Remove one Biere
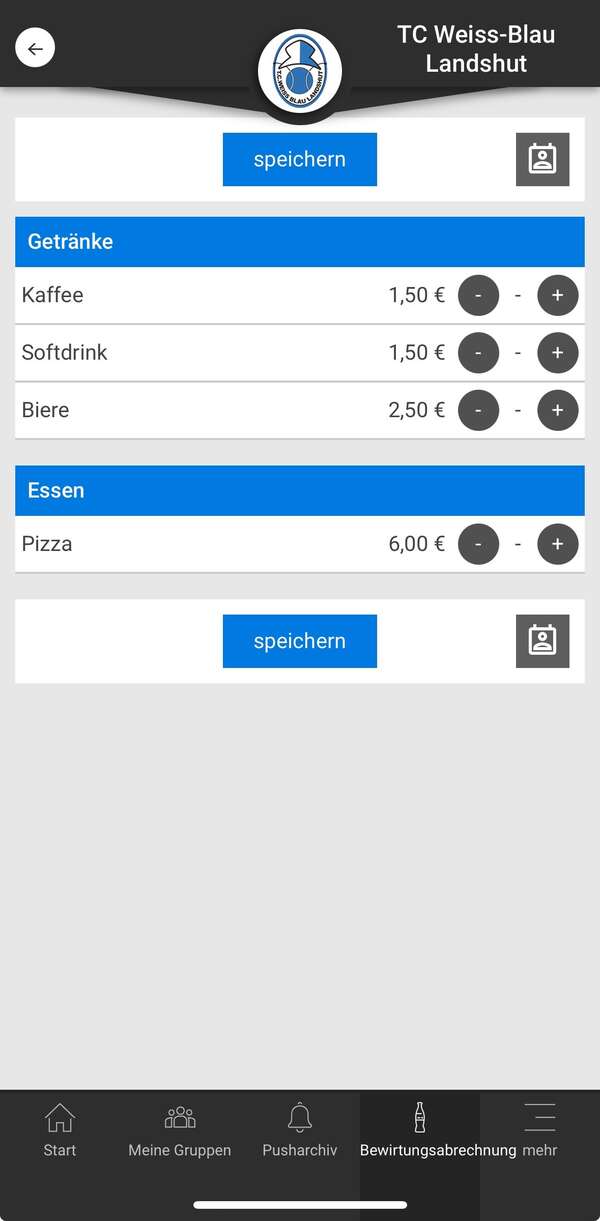Screen dimensions: 600x1221 coord(478,410)
